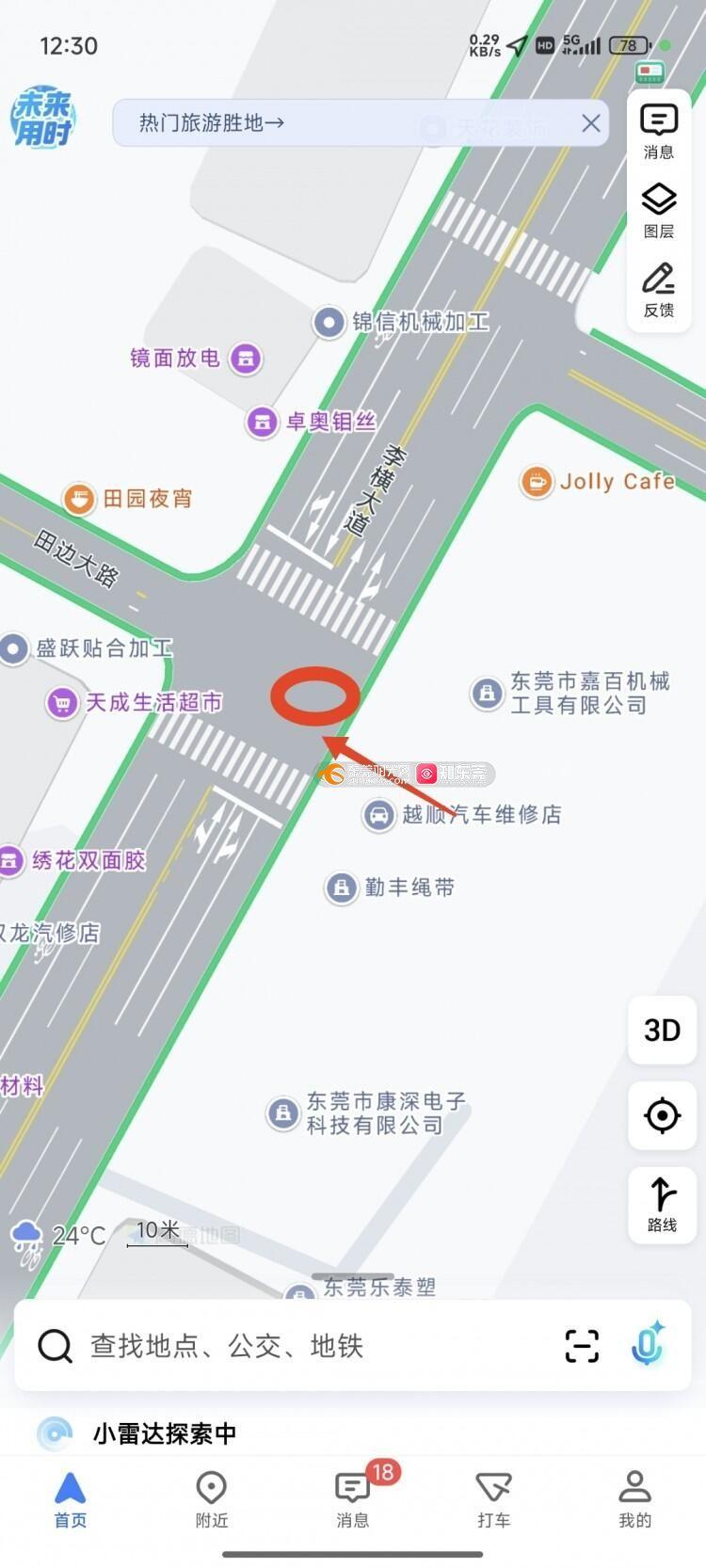Image resolution: width=706 pixels, height=1568 pixels.
Task: Switch to the 打车 tab
Action: click(x=493, y=1500)
